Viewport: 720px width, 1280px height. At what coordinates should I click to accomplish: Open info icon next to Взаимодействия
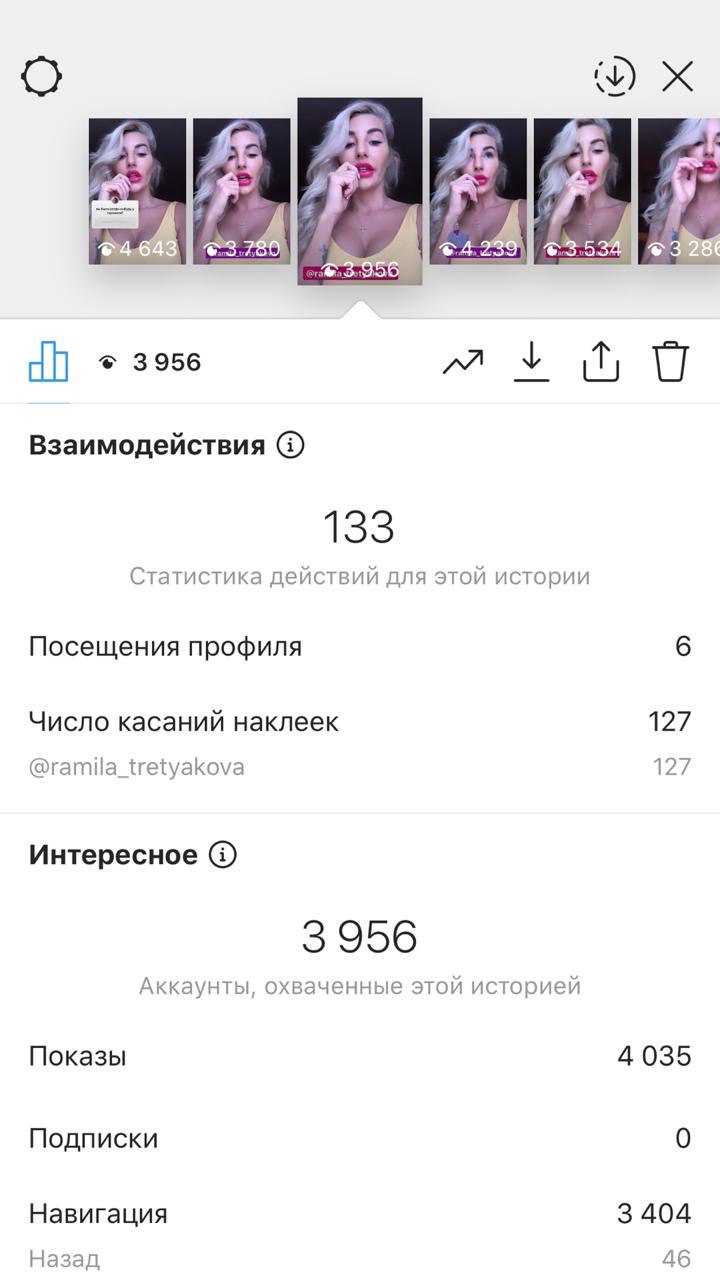click(x=290, y=445)
